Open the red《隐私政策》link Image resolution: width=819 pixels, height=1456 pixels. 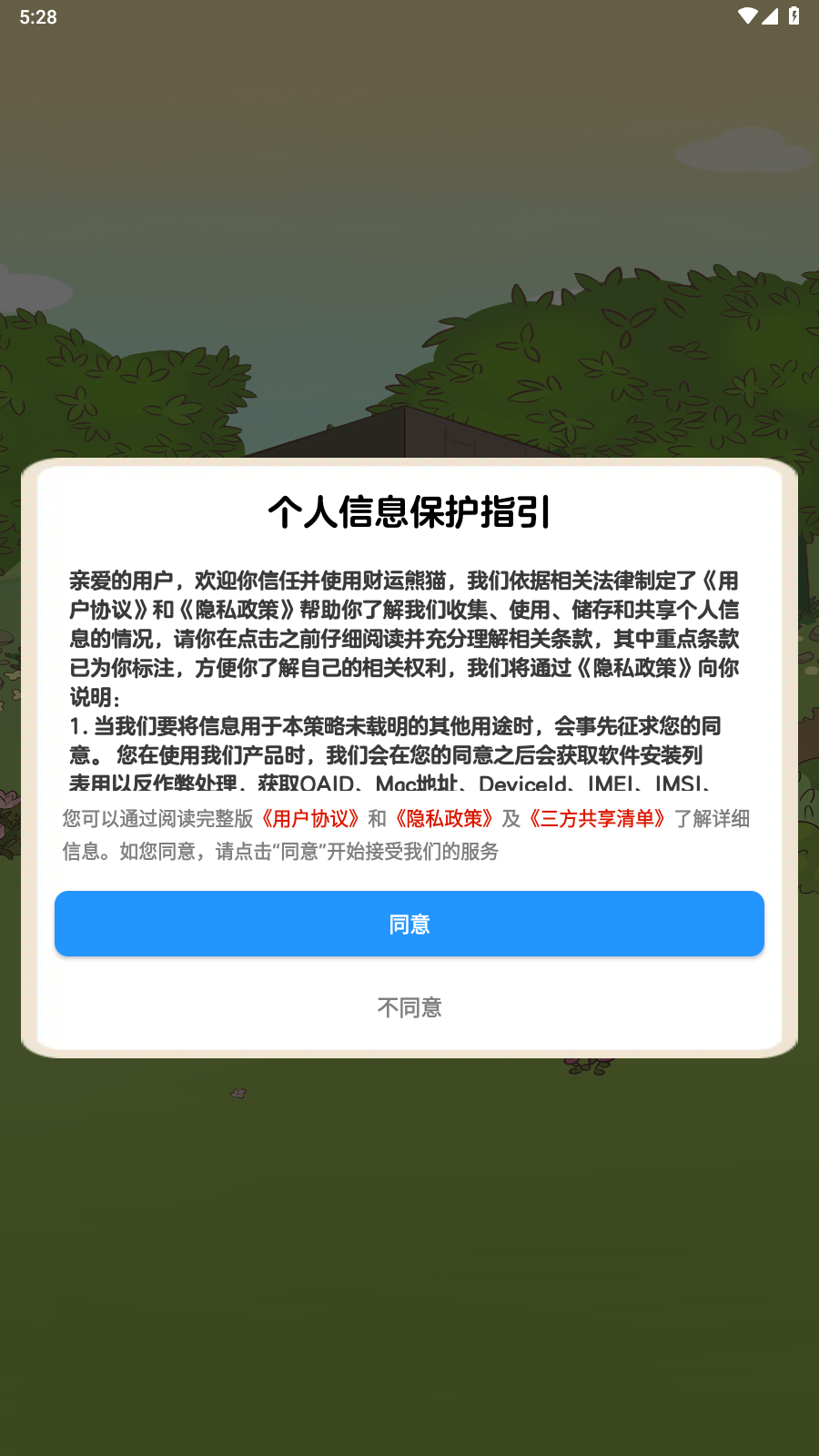(x=444, y=819)
